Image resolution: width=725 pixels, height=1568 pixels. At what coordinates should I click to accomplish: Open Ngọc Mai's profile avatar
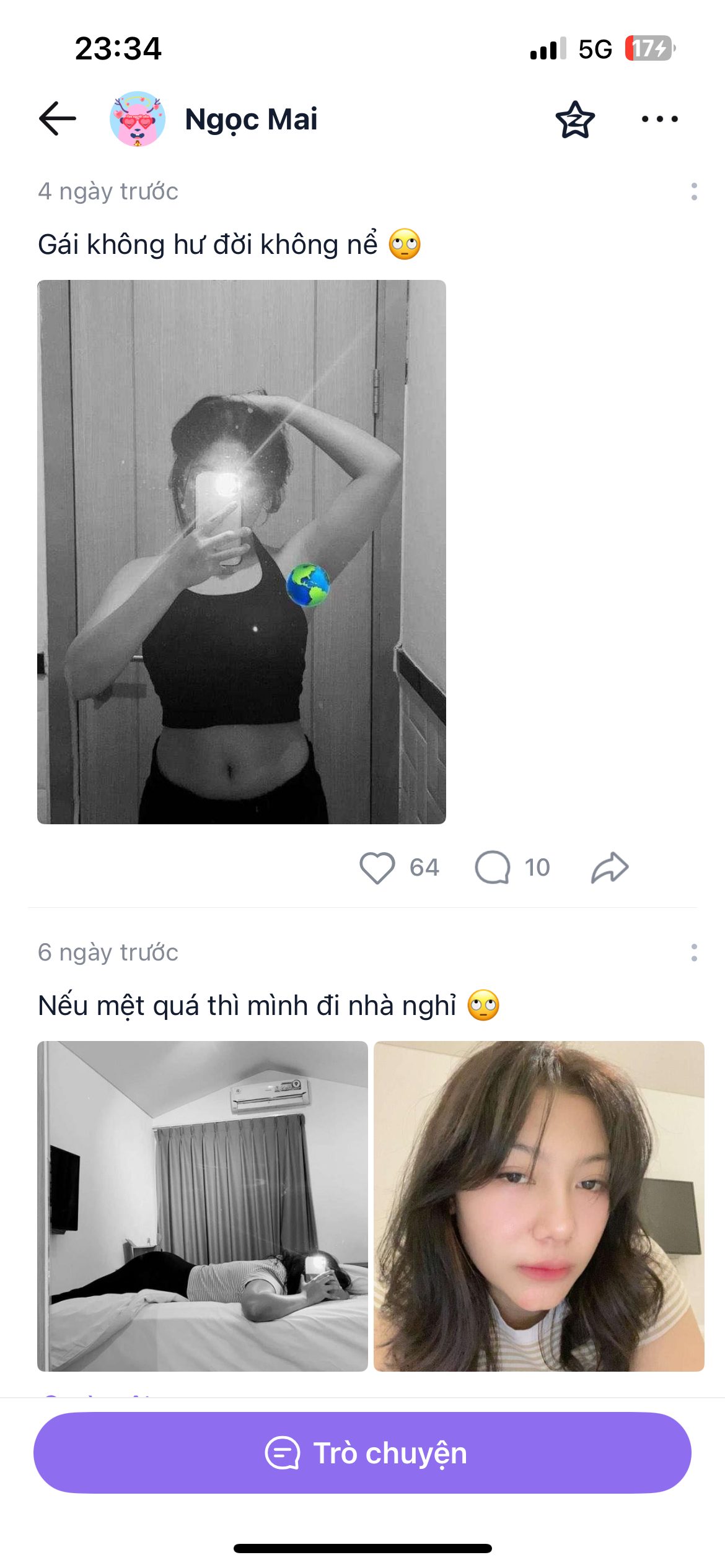[138, 119]
